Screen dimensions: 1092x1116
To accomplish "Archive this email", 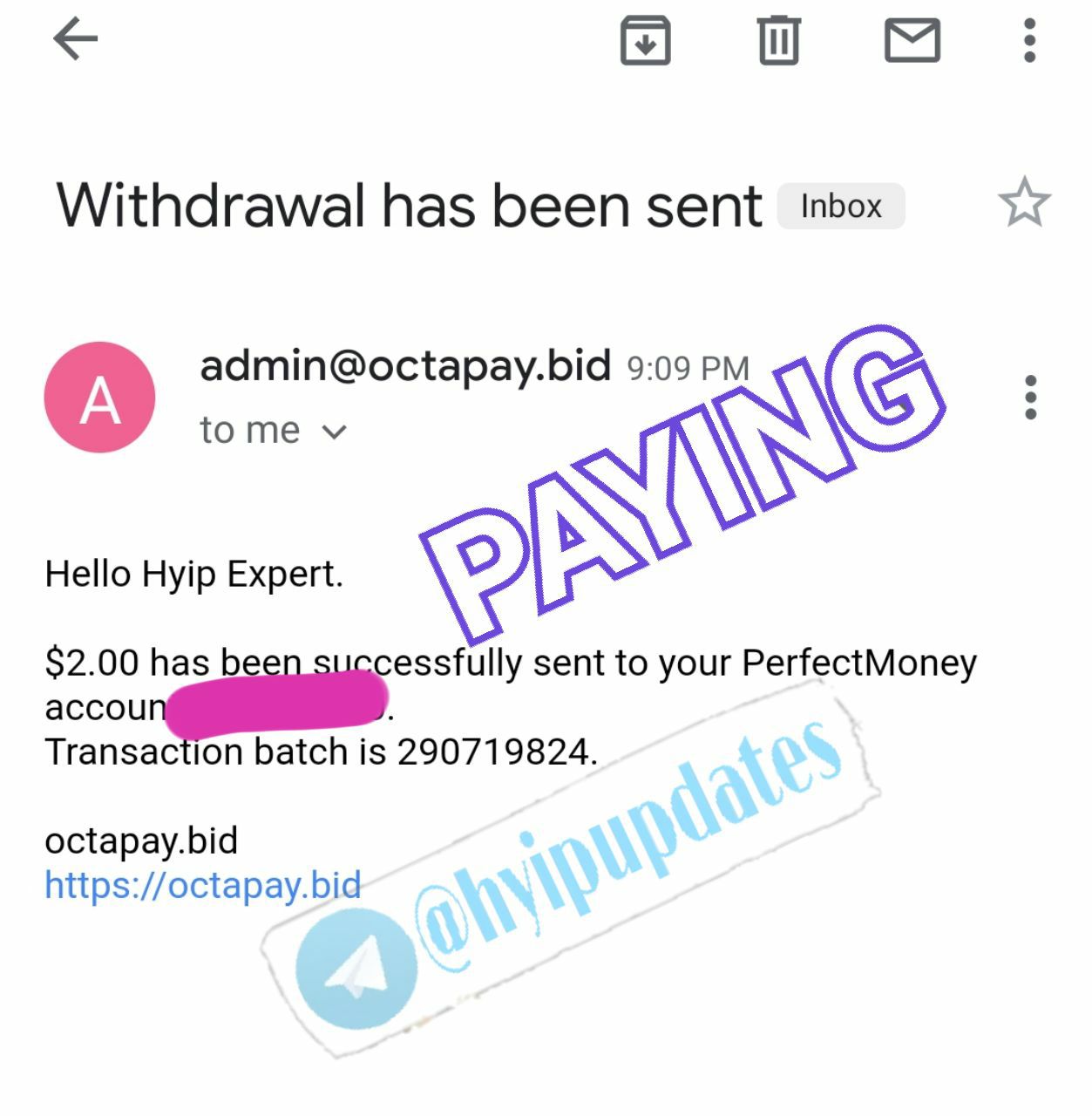I will (x=645, y=41).
